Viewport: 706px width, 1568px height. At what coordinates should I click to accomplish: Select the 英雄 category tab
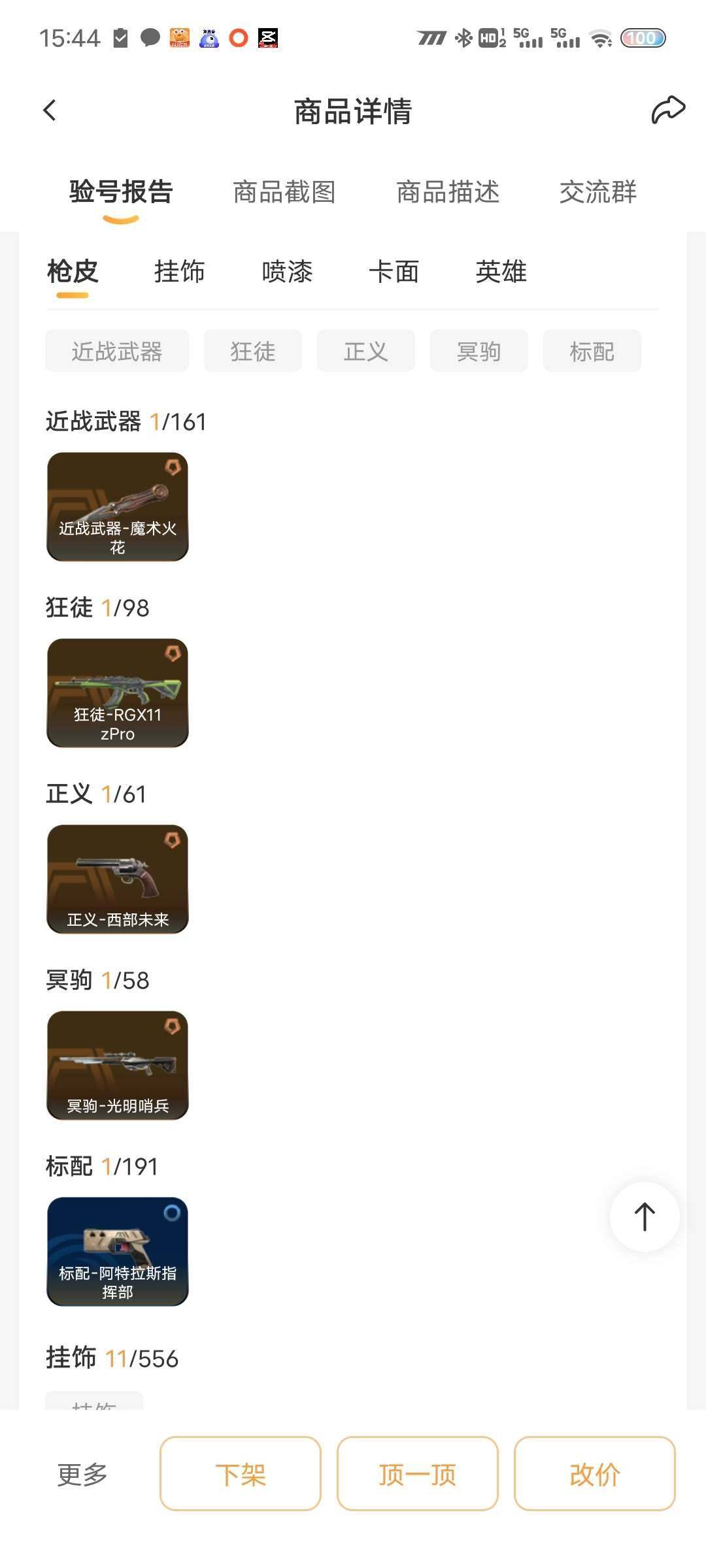click(501, 272)
